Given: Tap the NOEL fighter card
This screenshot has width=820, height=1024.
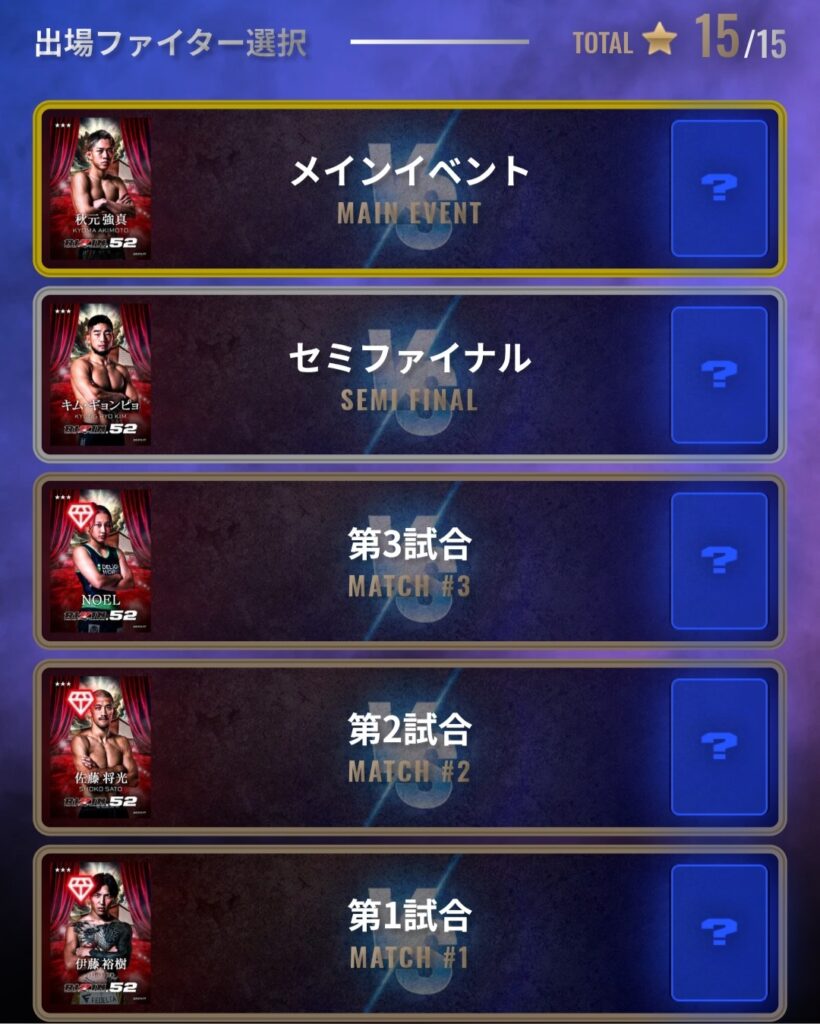Looking at the screenshot, I should [101, 560].
